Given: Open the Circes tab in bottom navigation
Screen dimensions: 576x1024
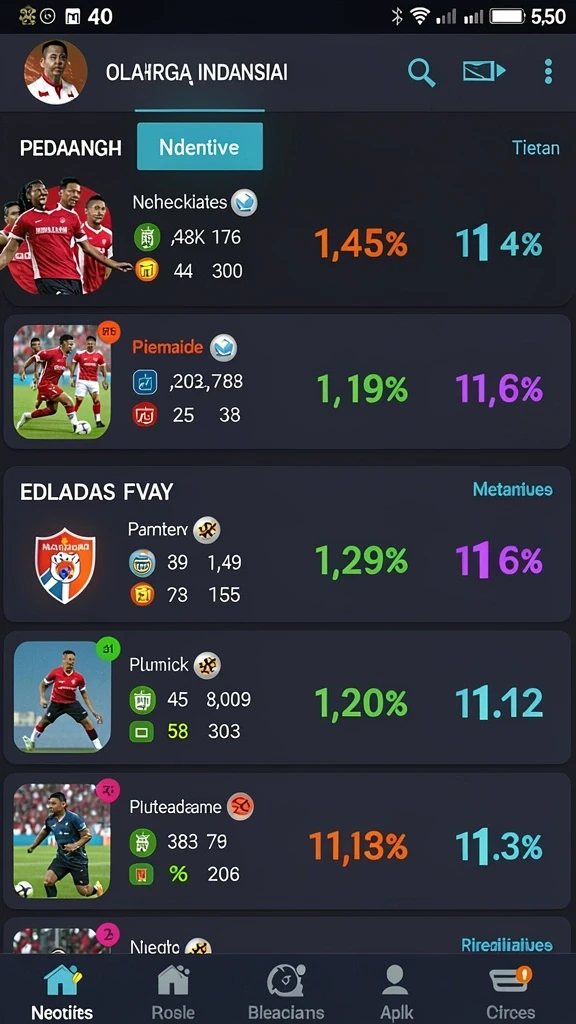Looking at the screenshot, I should point(511,991).
